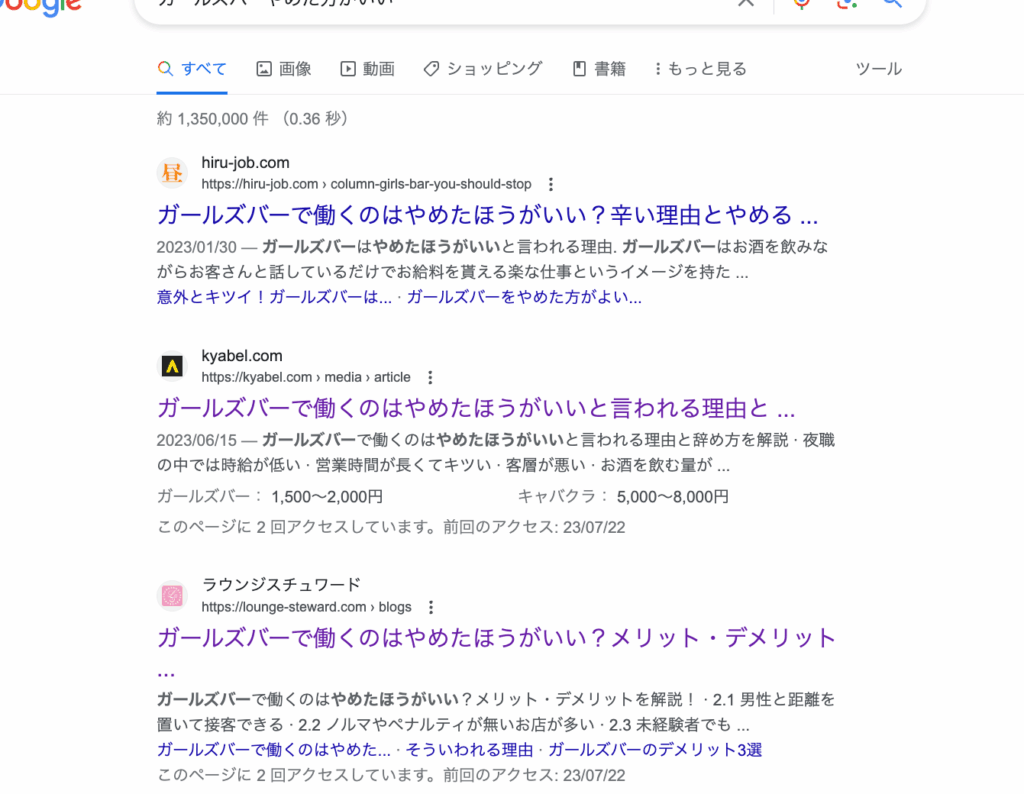Open sitelink そういわれる理由
The width and height of the screenshot is (1024, 794).
coord(469,750)
